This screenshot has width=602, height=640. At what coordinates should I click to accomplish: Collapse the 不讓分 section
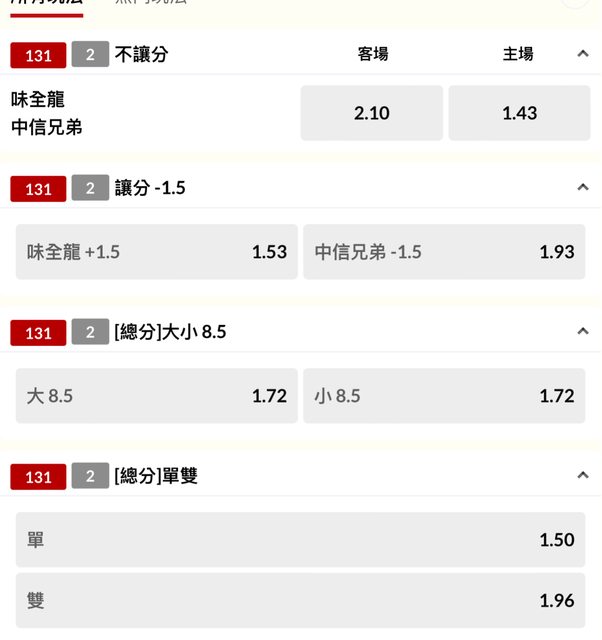(583, 54)
